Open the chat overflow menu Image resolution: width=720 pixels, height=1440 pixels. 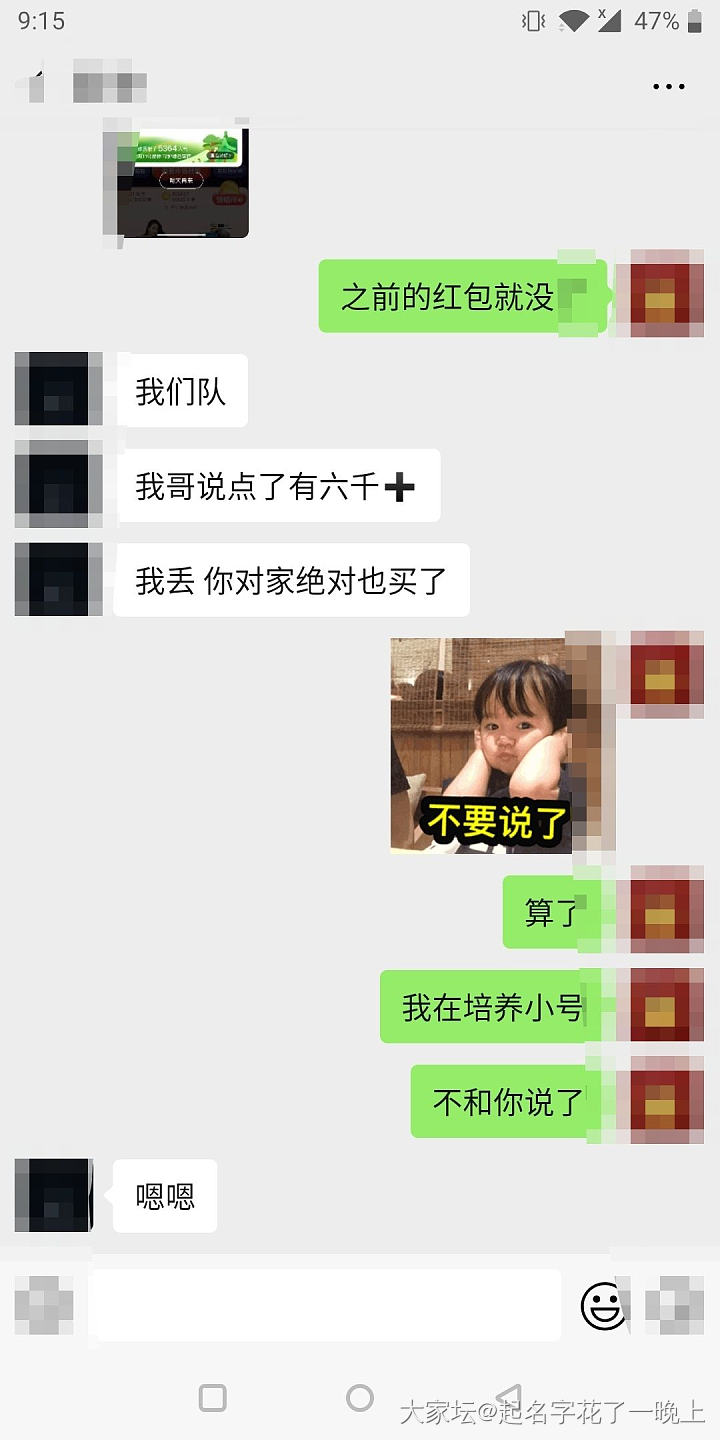click(x=668, y=87)
